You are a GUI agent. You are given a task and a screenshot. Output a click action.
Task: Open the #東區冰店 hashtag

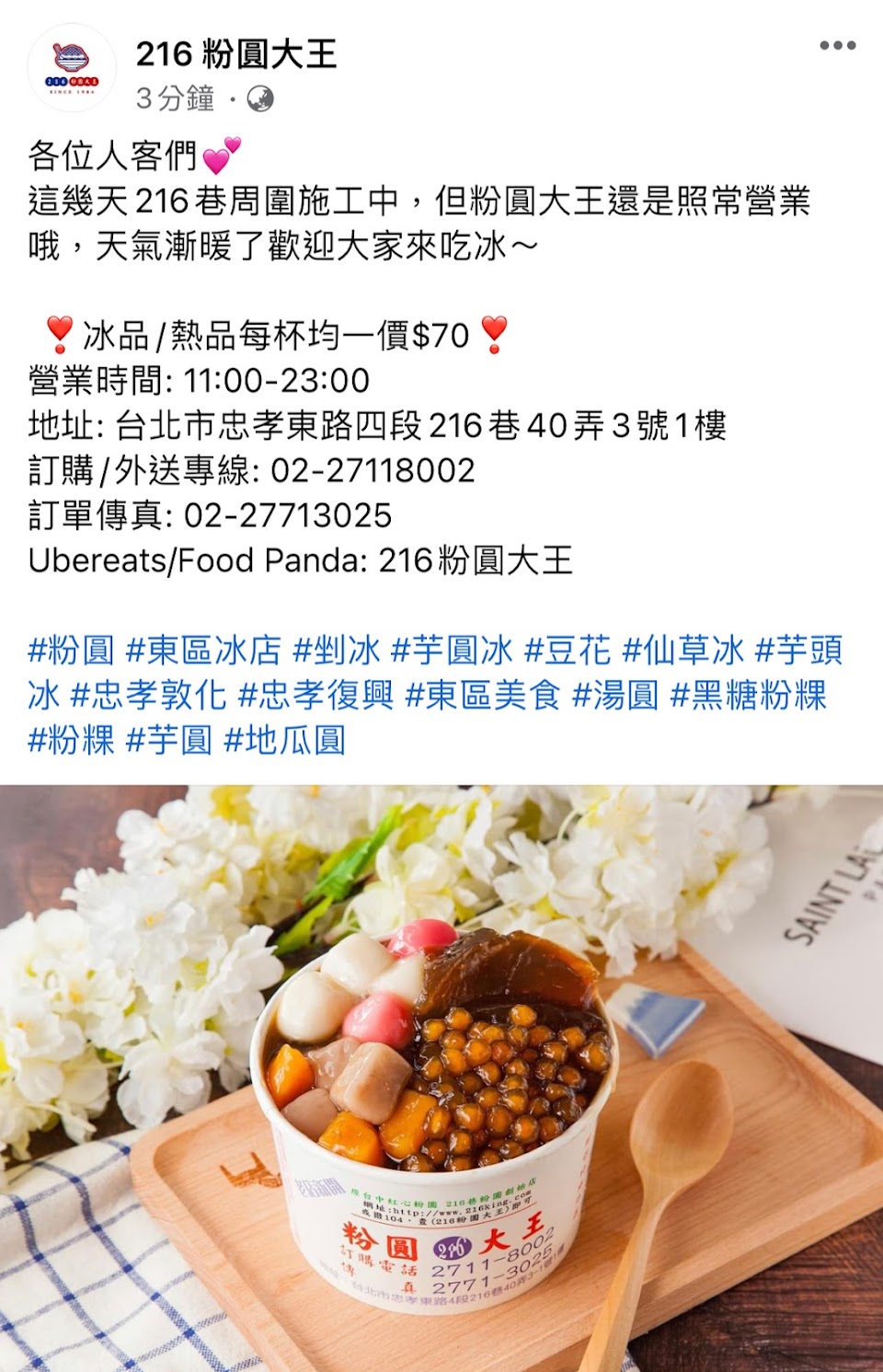202,651
